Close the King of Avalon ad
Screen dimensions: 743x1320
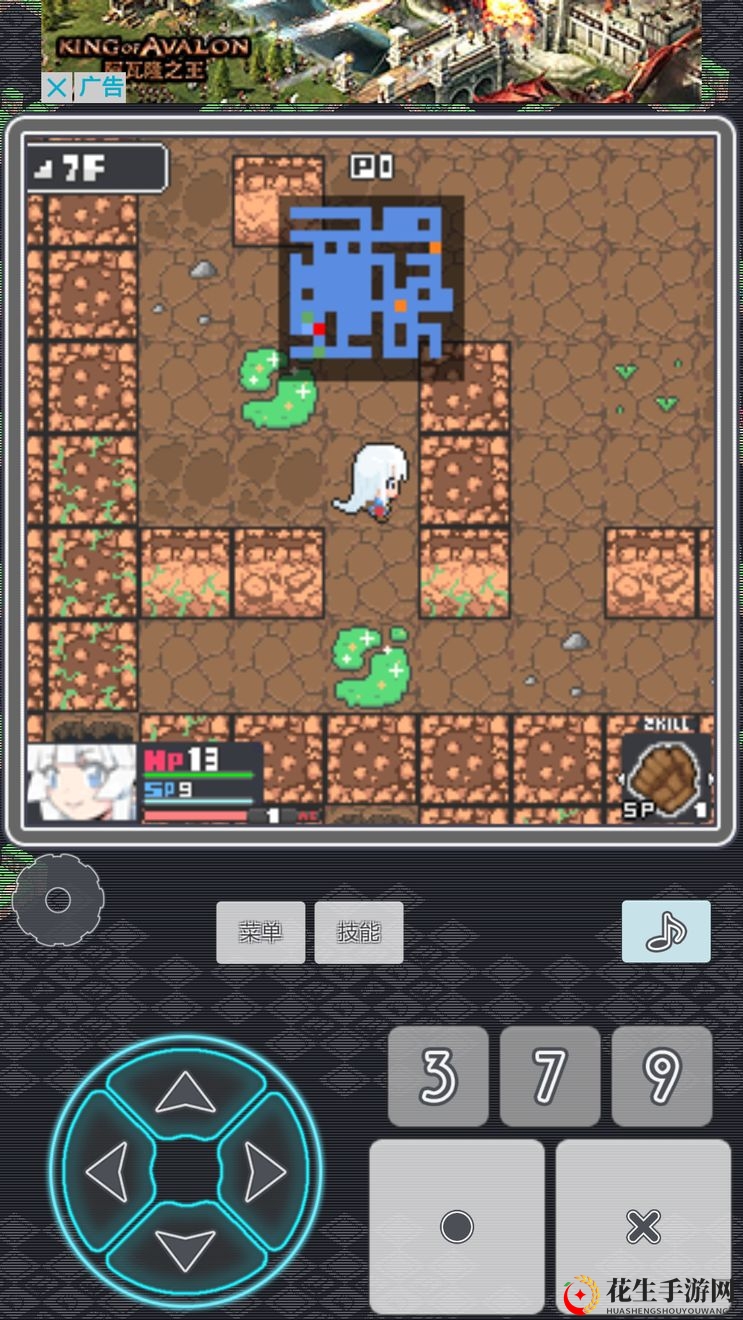click(57, 87)
